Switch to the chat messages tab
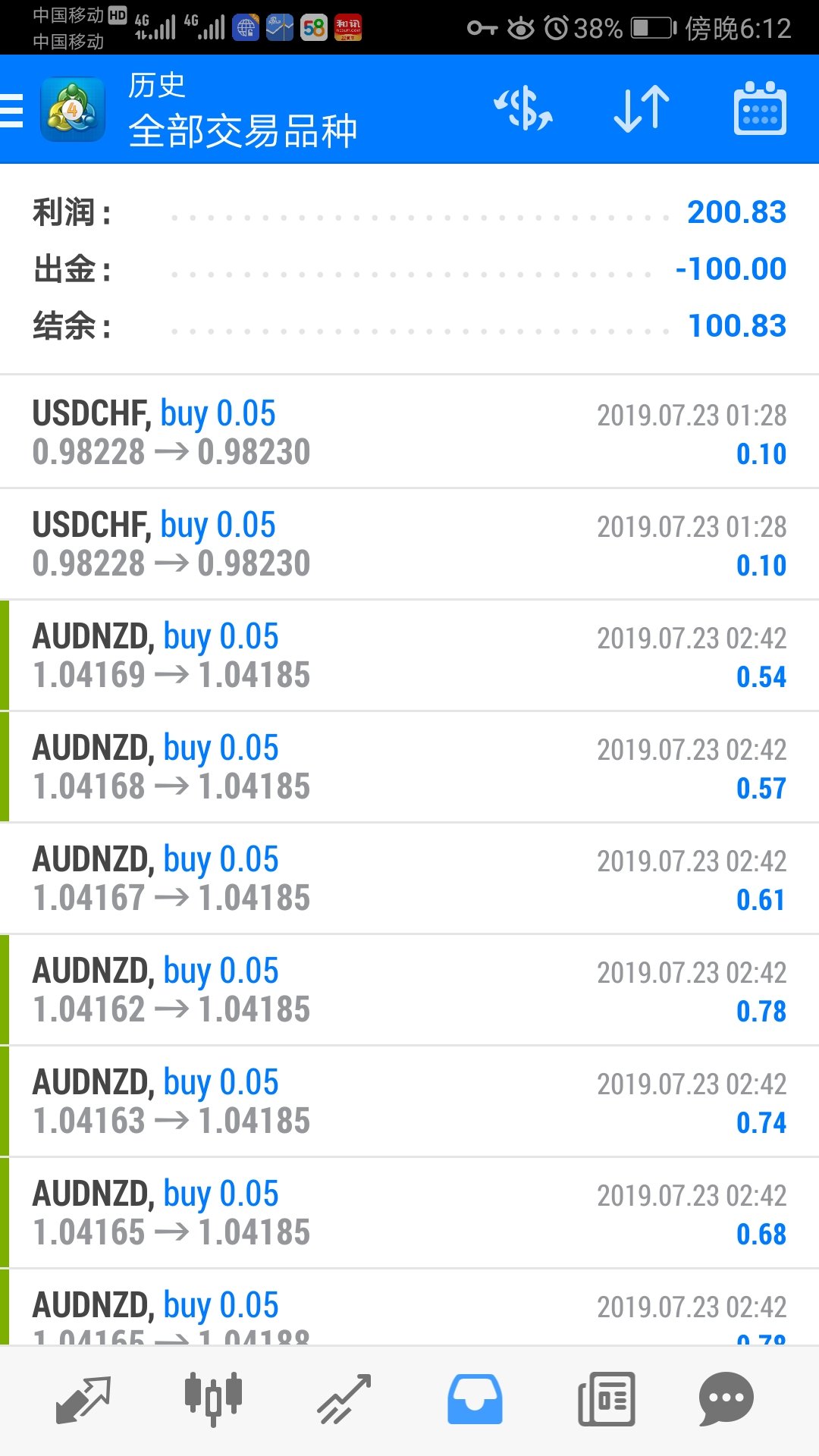Screen dimensions: 819x1456 click(726, 1399)
